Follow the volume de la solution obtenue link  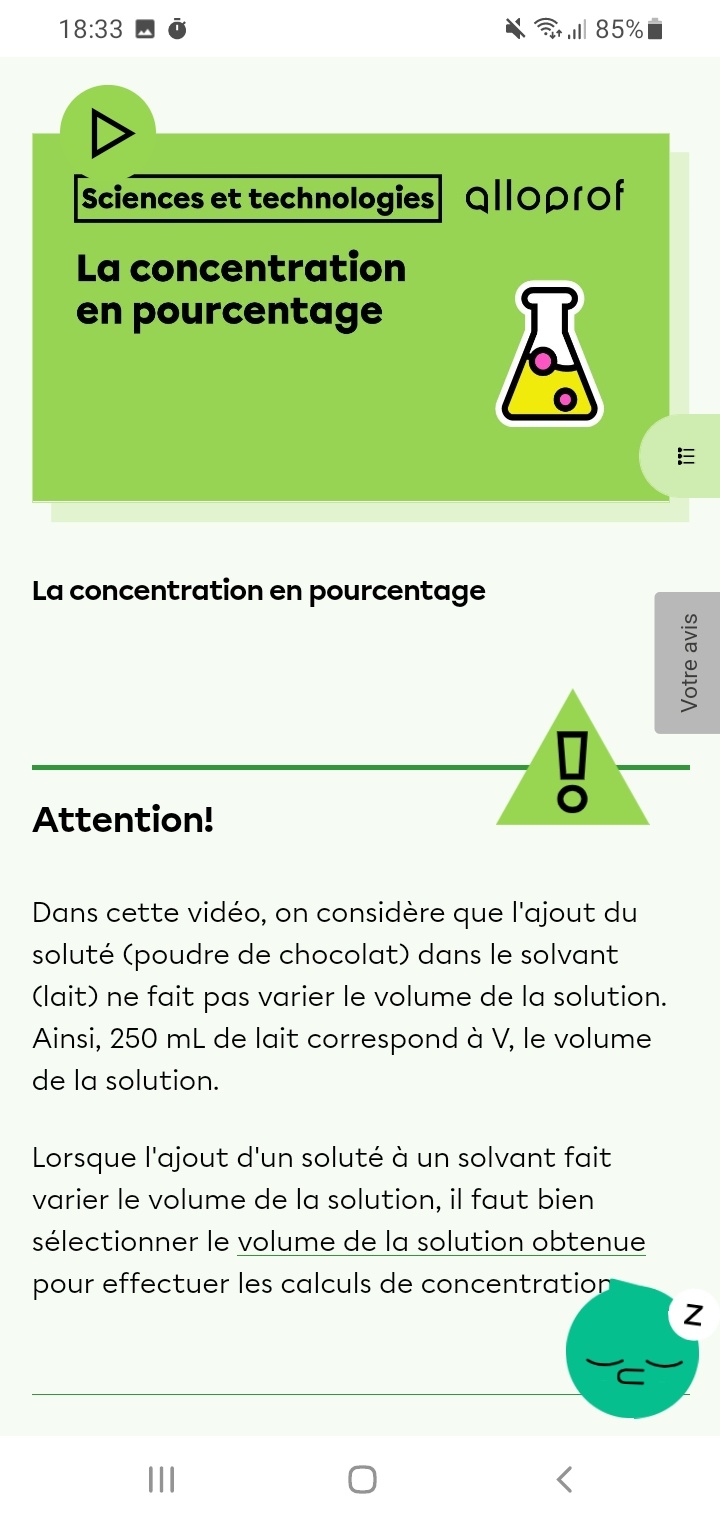point(441,1242)
